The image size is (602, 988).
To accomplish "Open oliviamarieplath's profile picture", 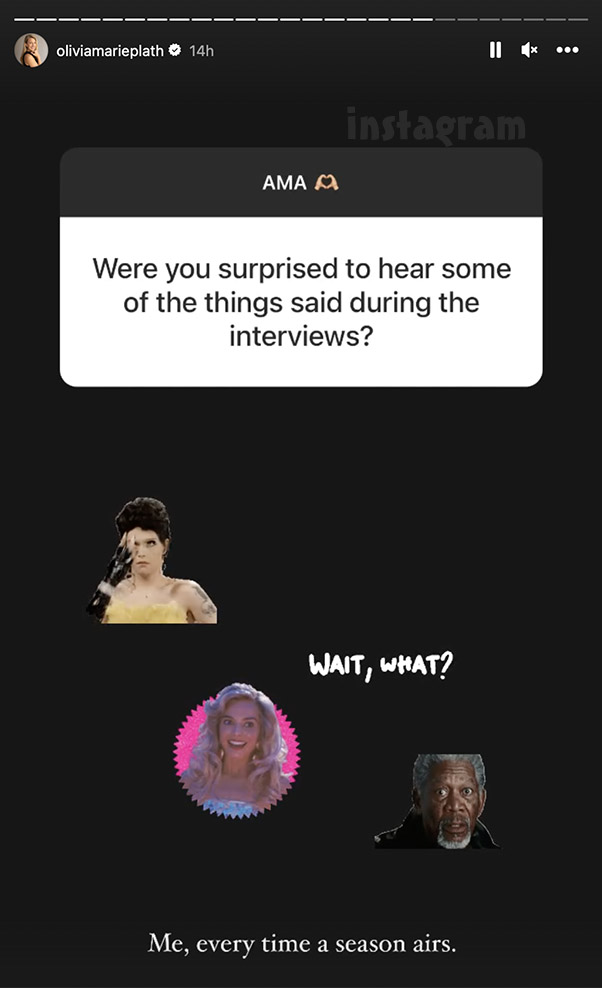I will click(31, 50).
